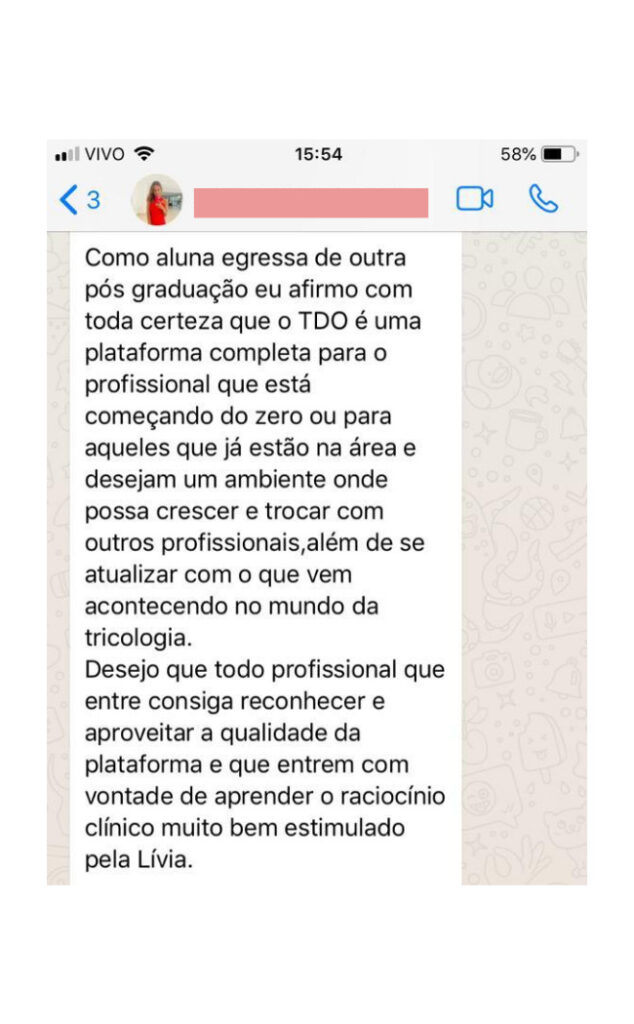Open the contact's profile picture
Image resolution: width=634 pixels, height=1024 pixels.
[x=157, y=200]
